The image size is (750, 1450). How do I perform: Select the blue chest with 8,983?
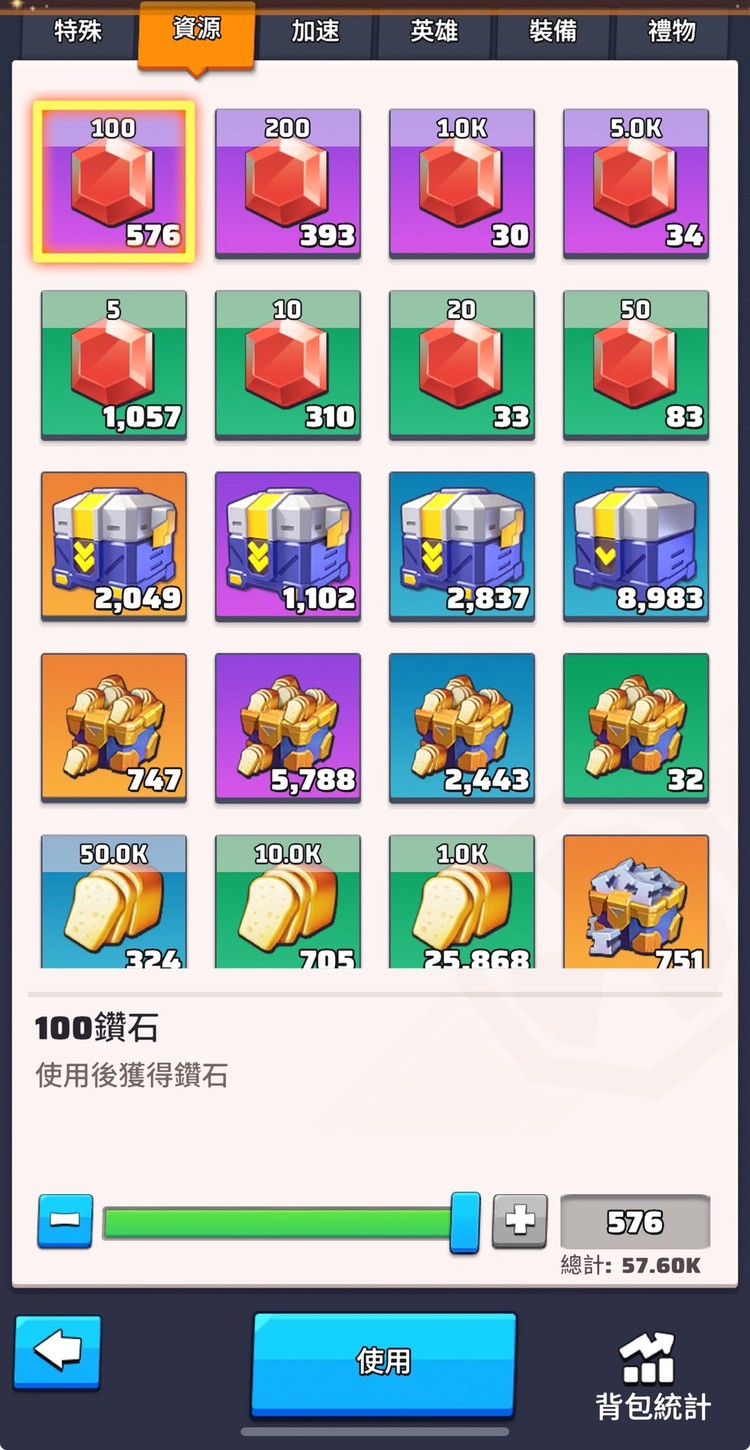636,546
